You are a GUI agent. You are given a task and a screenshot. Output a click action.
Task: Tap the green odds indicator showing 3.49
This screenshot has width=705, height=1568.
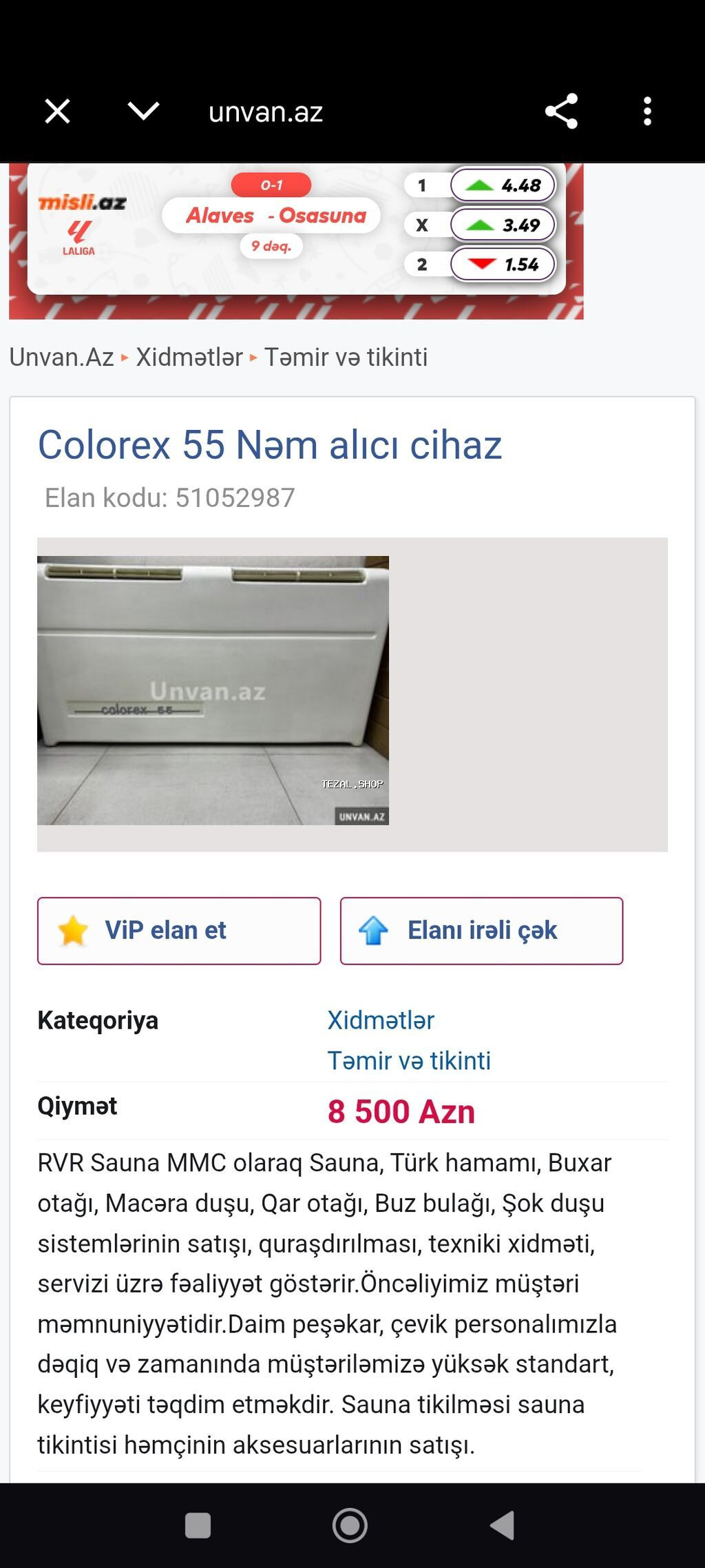[479, 225]
